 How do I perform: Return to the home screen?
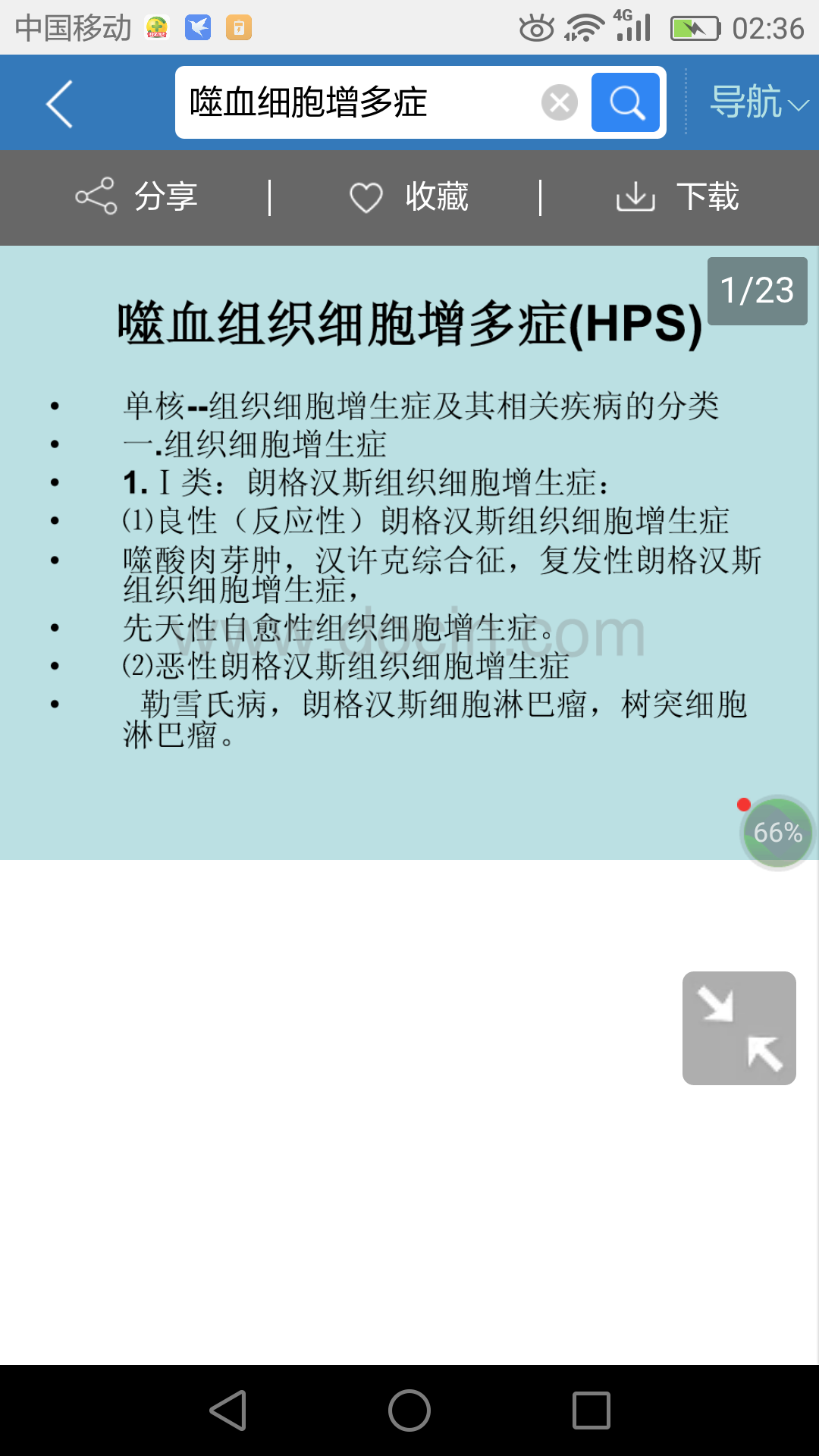tap(409, 1410)
